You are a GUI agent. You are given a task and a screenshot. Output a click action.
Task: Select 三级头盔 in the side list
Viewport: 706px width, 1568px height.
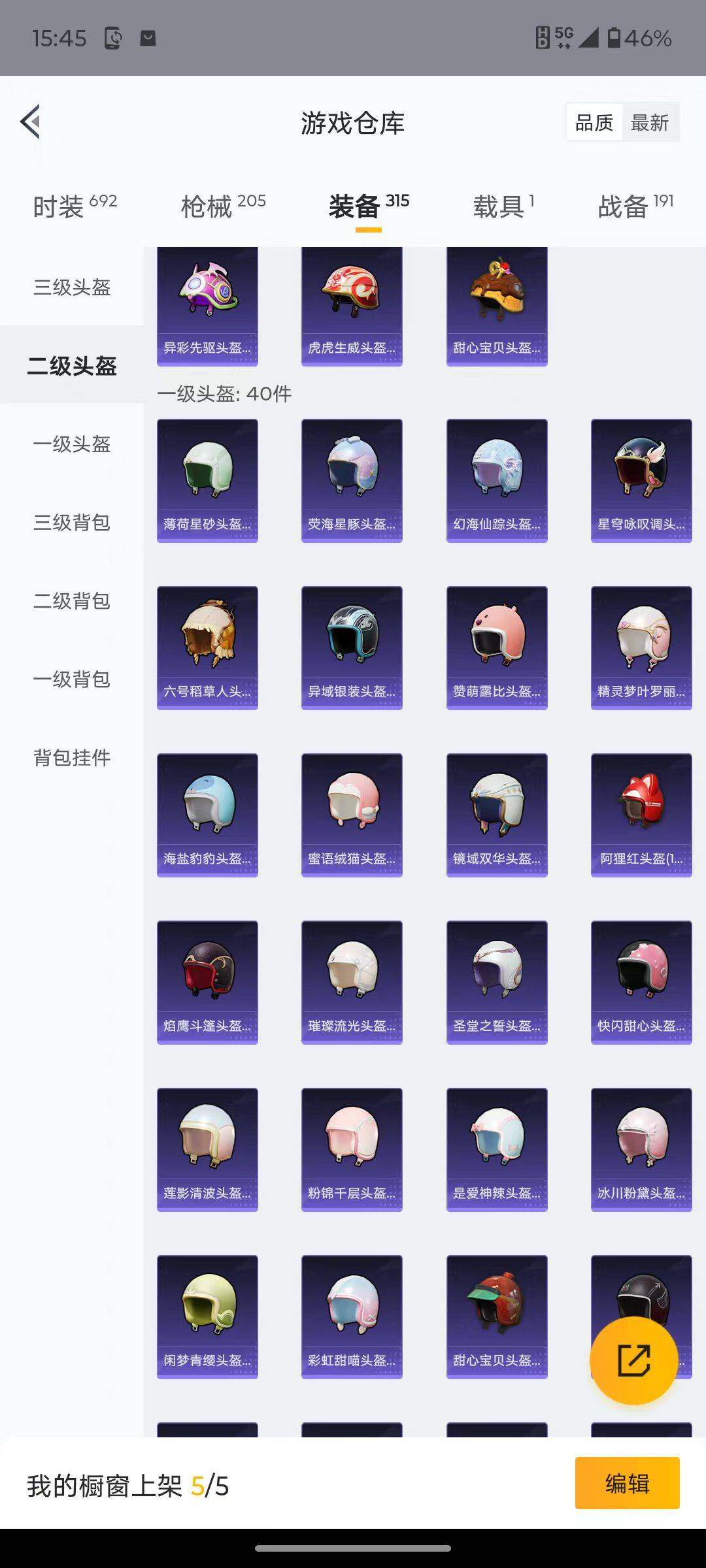tap(72, 287)
